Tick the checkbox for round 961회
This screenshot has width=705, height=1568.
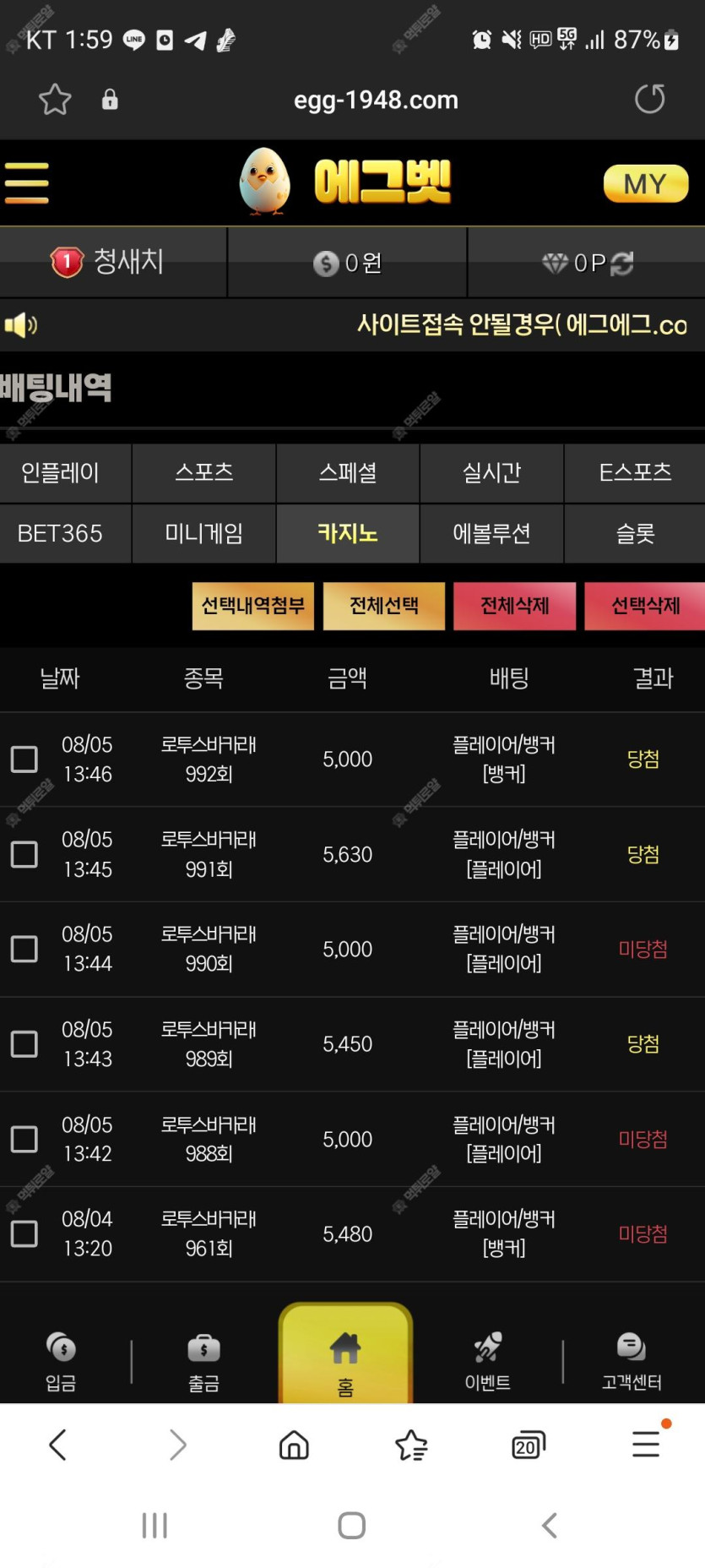pos(24,1233)
